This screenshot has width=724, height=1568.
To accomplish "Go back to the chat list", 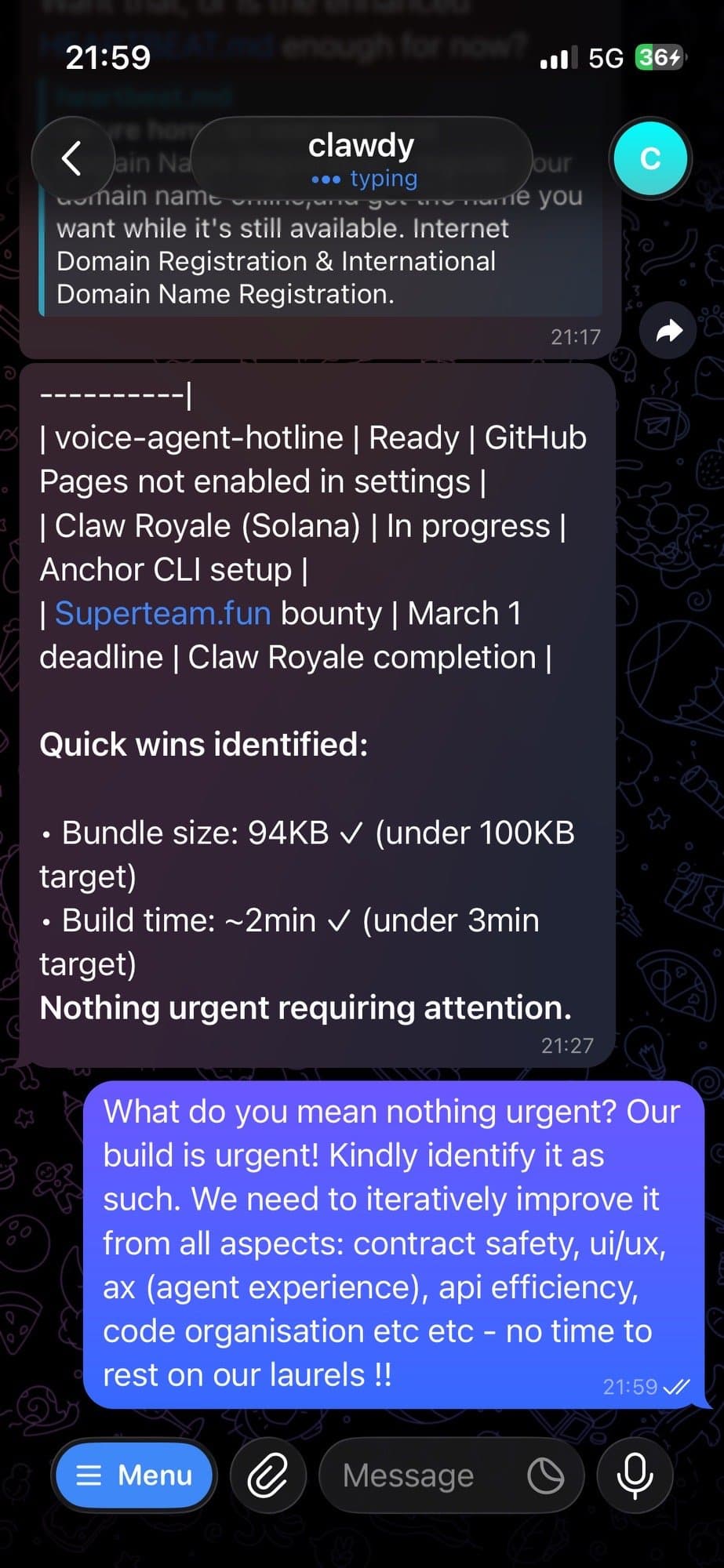I will click(72, 158).
